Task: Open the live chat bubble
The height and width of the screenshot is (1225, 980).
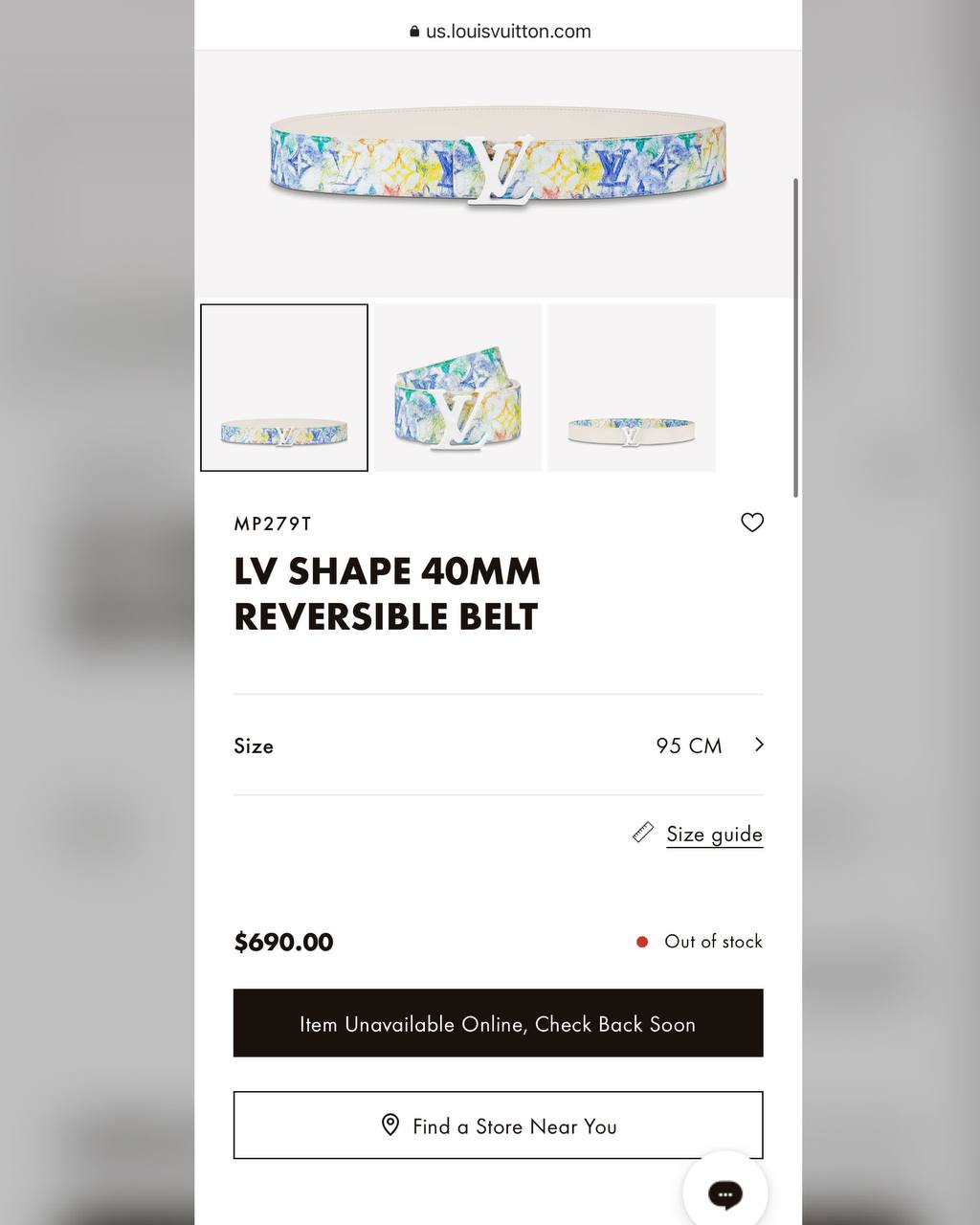Action: pos(724,1192)
